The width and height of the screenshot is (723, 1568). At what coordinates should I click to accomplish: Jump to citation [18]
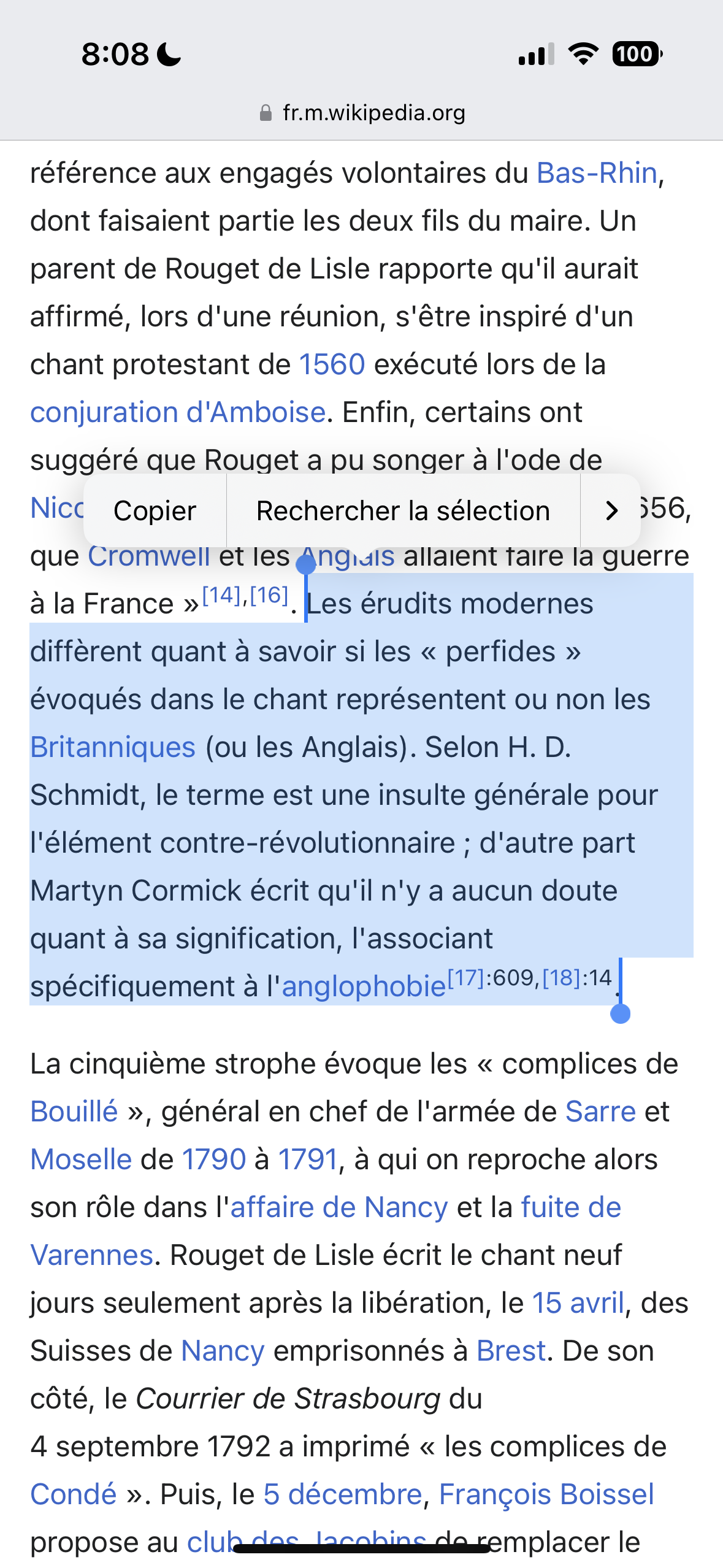coord(561,978)
